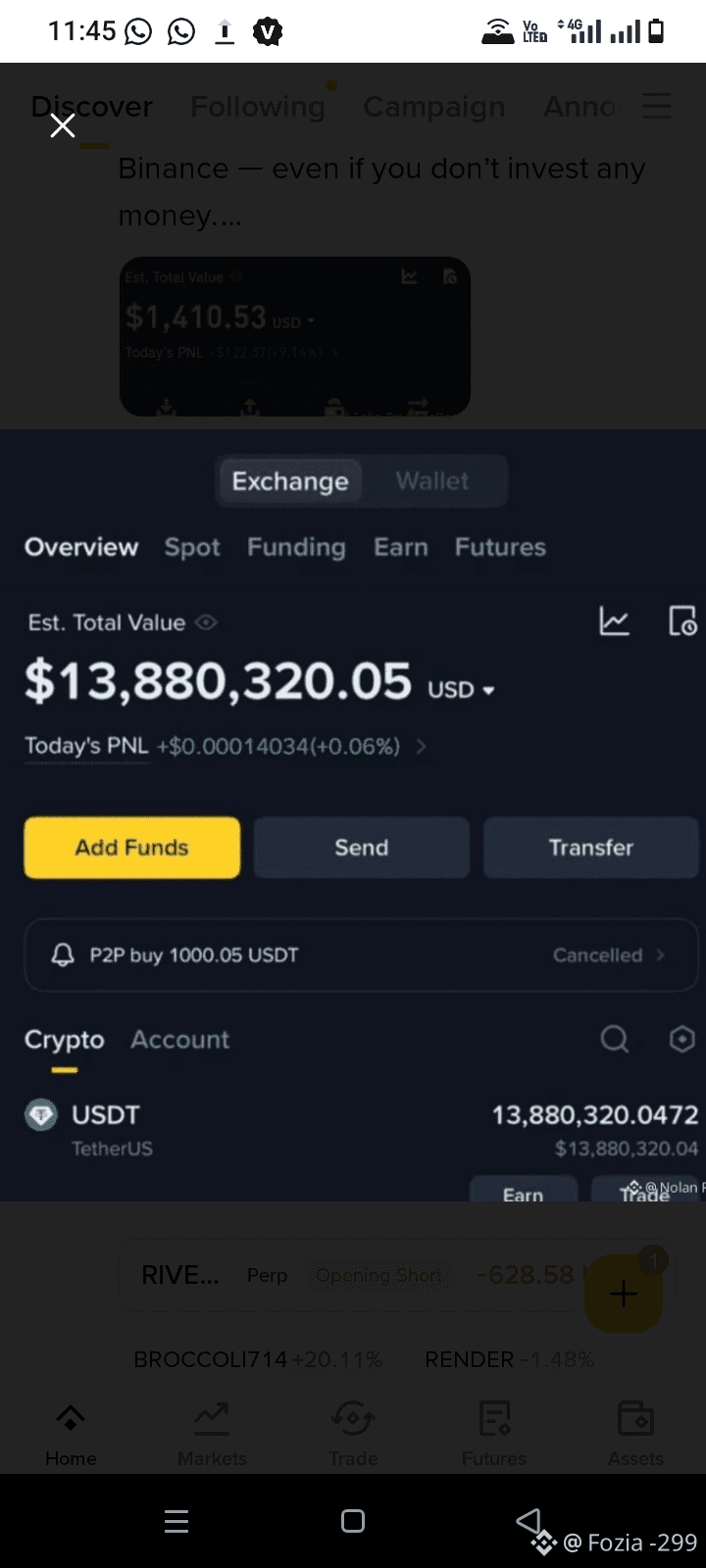Open the portfolio performance chart icon
The image size is (706, 1568).
[614, 621]
